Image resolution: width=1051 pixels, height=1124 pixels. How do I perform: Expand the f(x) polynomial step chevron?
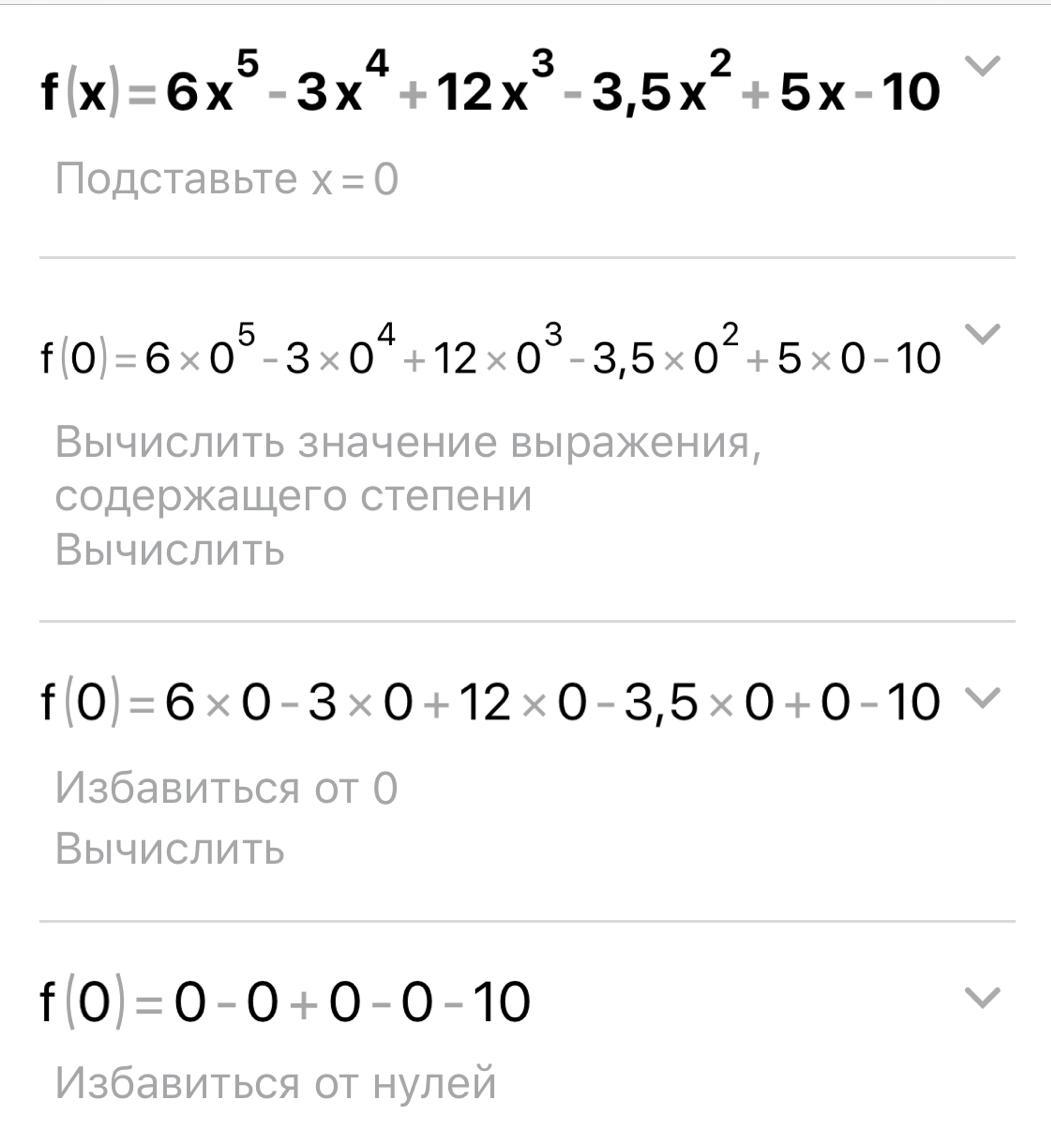pyautogui.click(x=984, y=67)
